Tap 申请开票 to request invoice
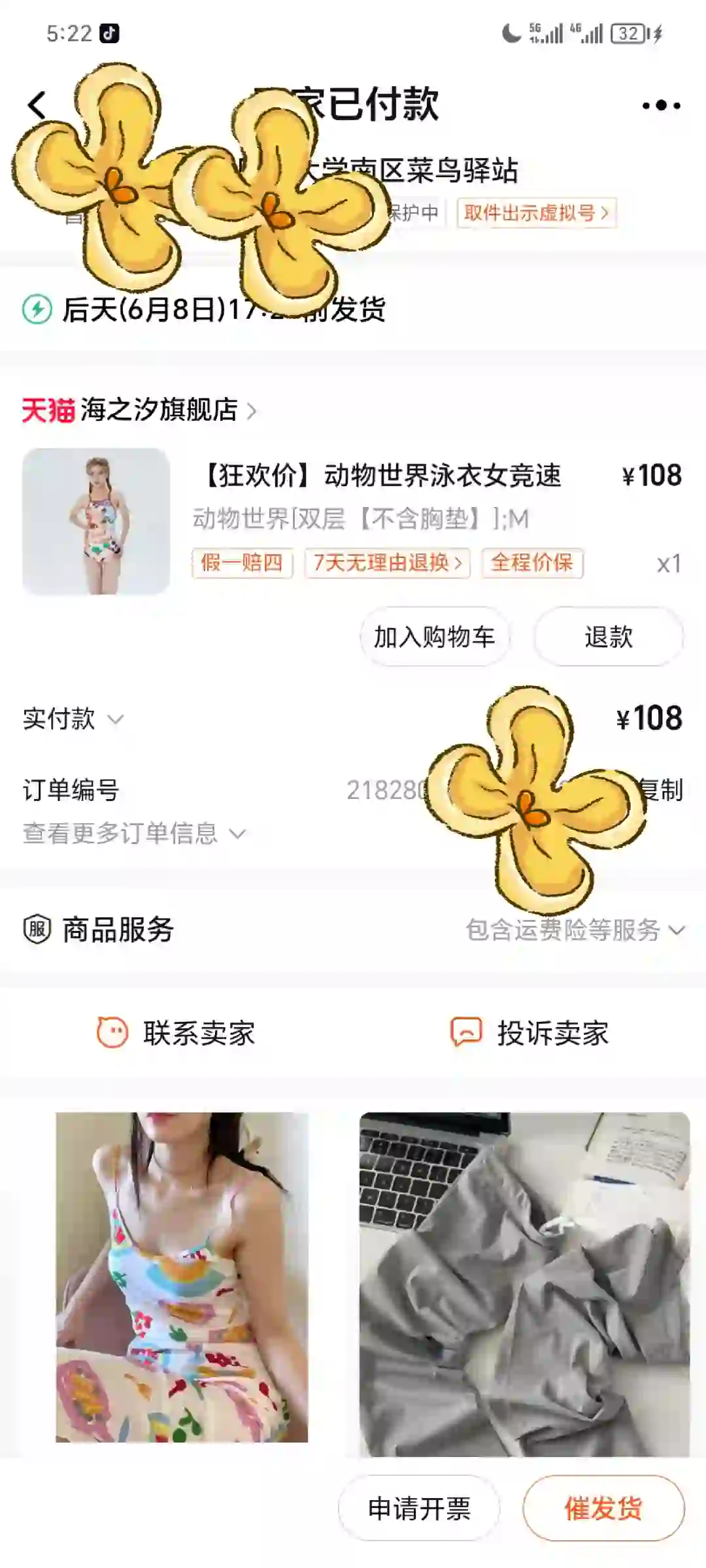 click(x=419, y=1509)
